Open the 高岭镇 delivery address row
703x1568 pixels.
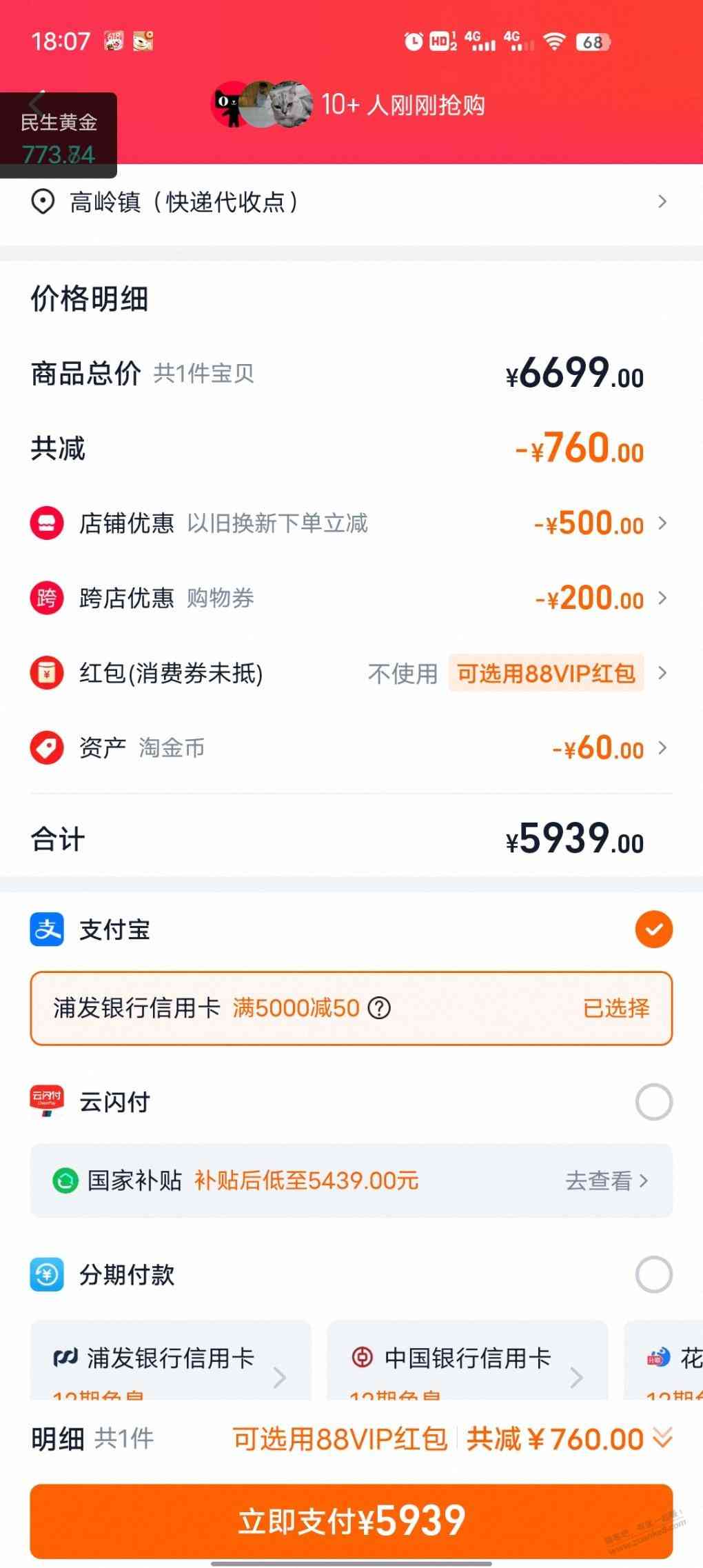(x=350, y=202)
